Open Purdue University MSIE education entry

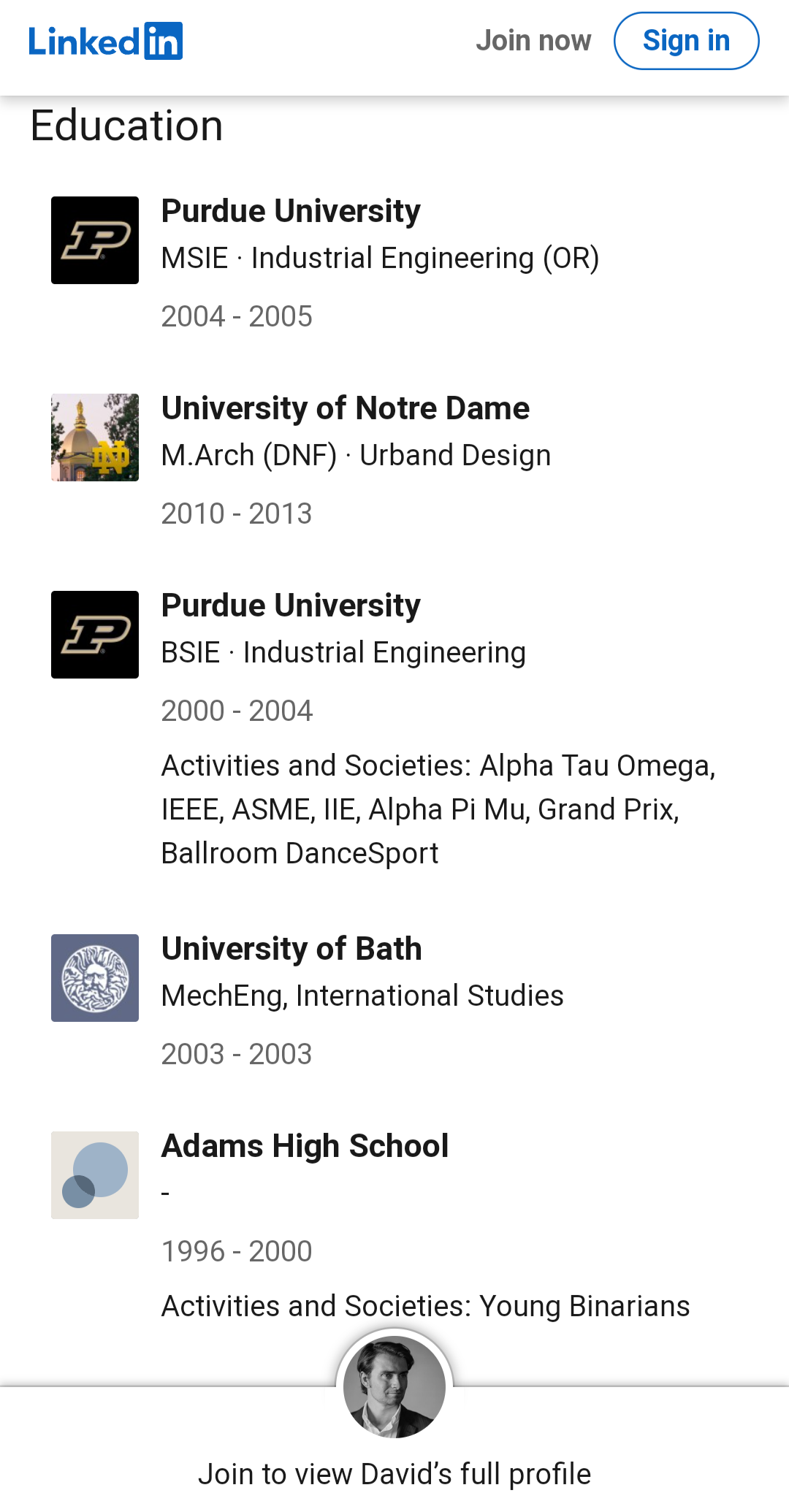tap(394, 263)
